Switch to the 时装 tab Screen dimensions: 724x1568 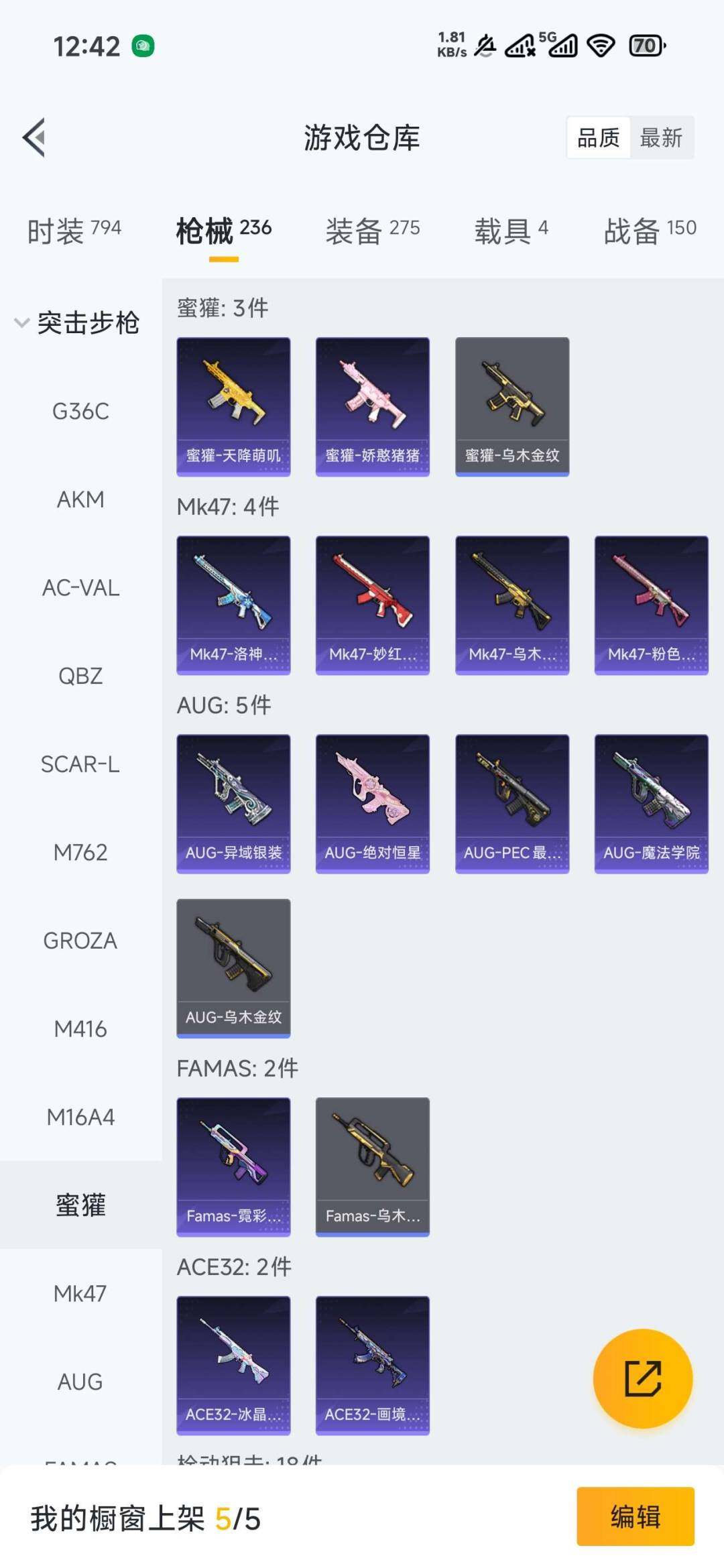(x=74, y=231)
